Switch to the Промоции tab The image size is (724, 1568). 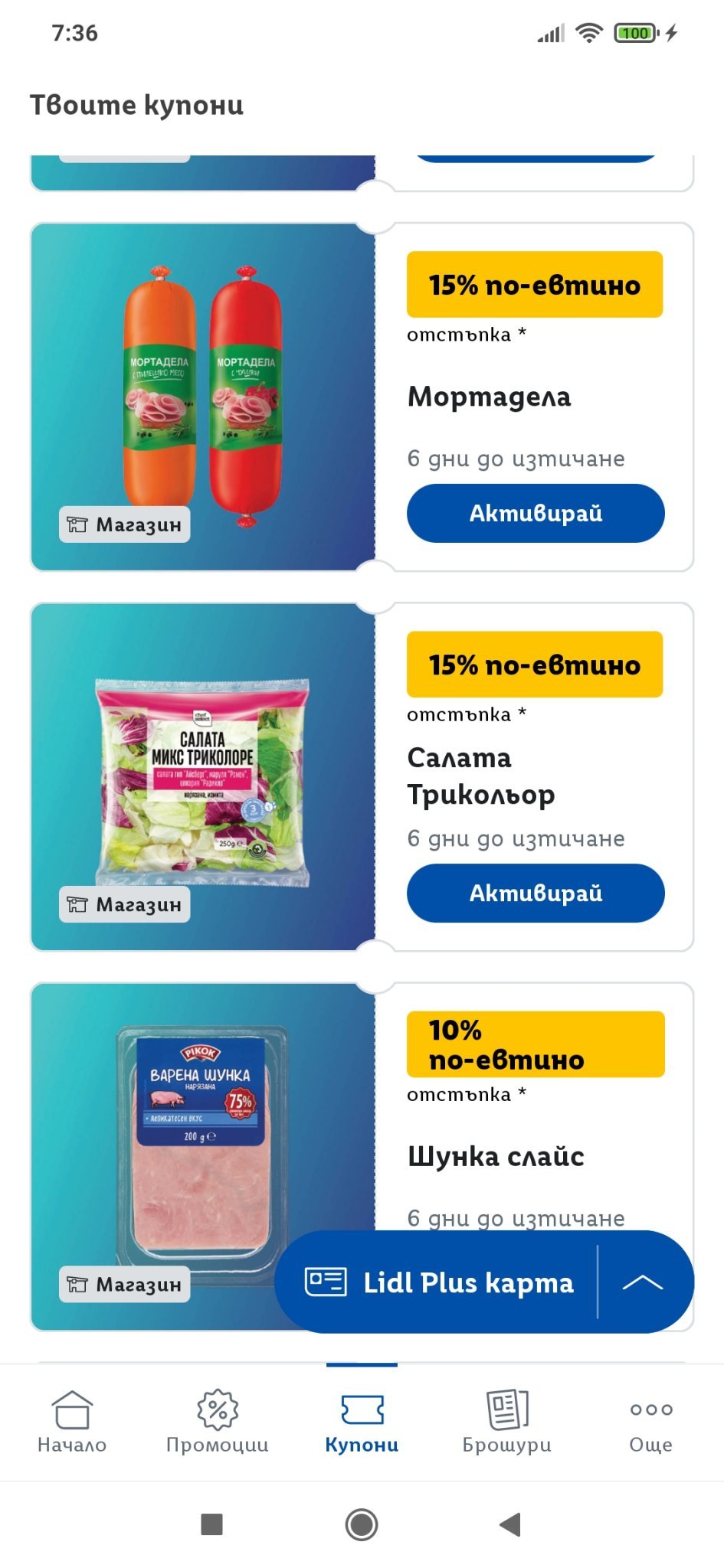(218, 1421)
